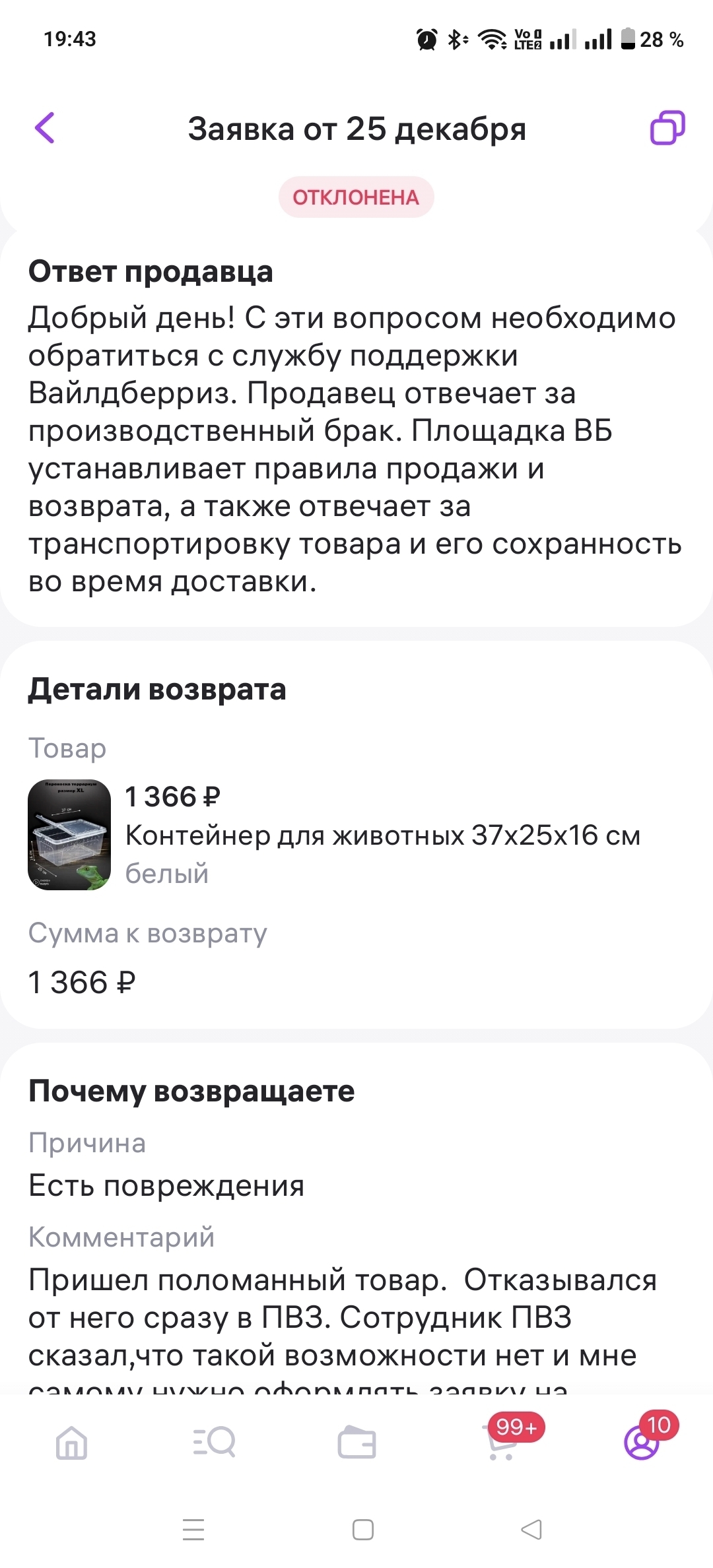713x1568 pixels.
Task: Tap the system home button
Action: (362, 1530)
